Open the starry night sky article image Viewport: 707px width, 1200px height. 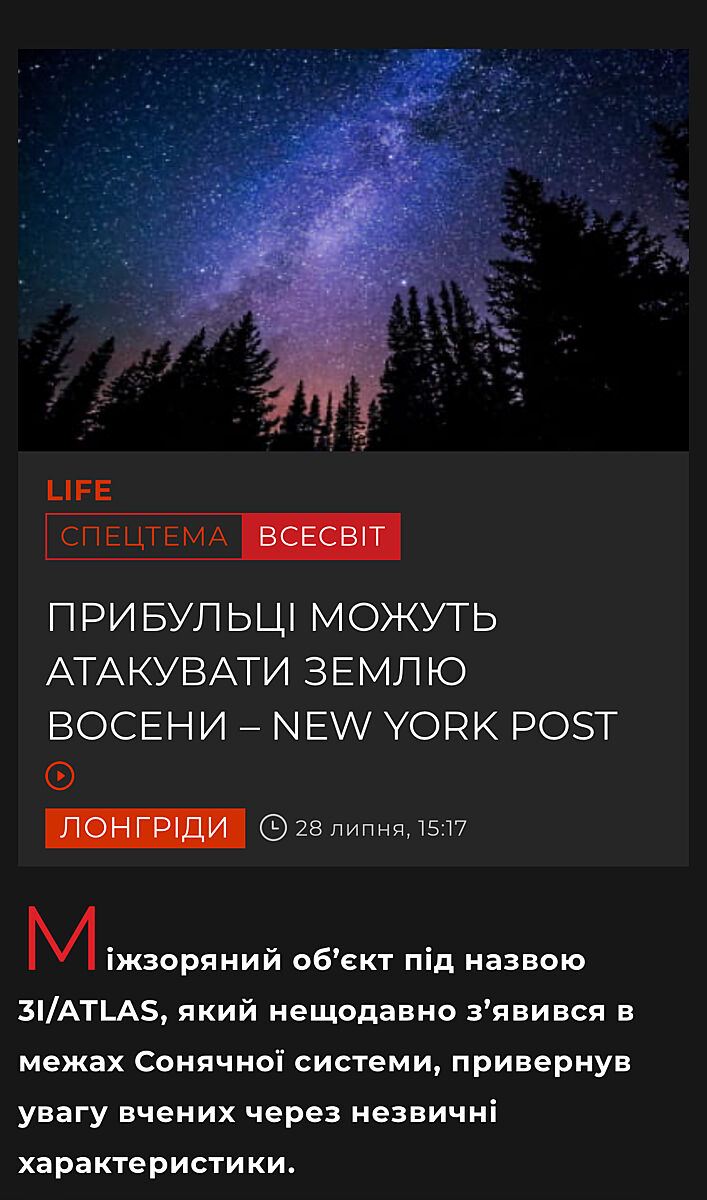pos(353,250)
